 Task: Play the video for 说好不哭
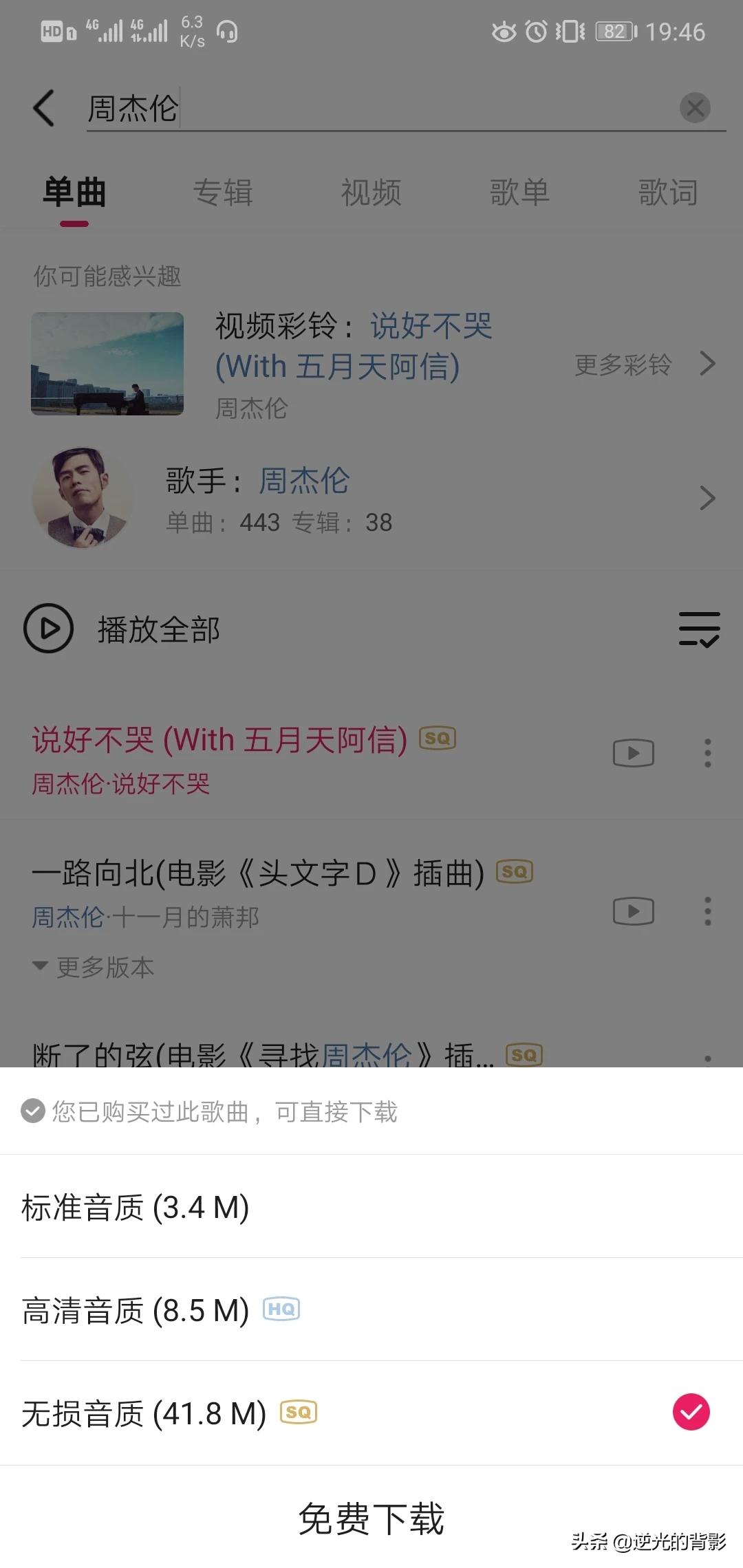point(633,753)
